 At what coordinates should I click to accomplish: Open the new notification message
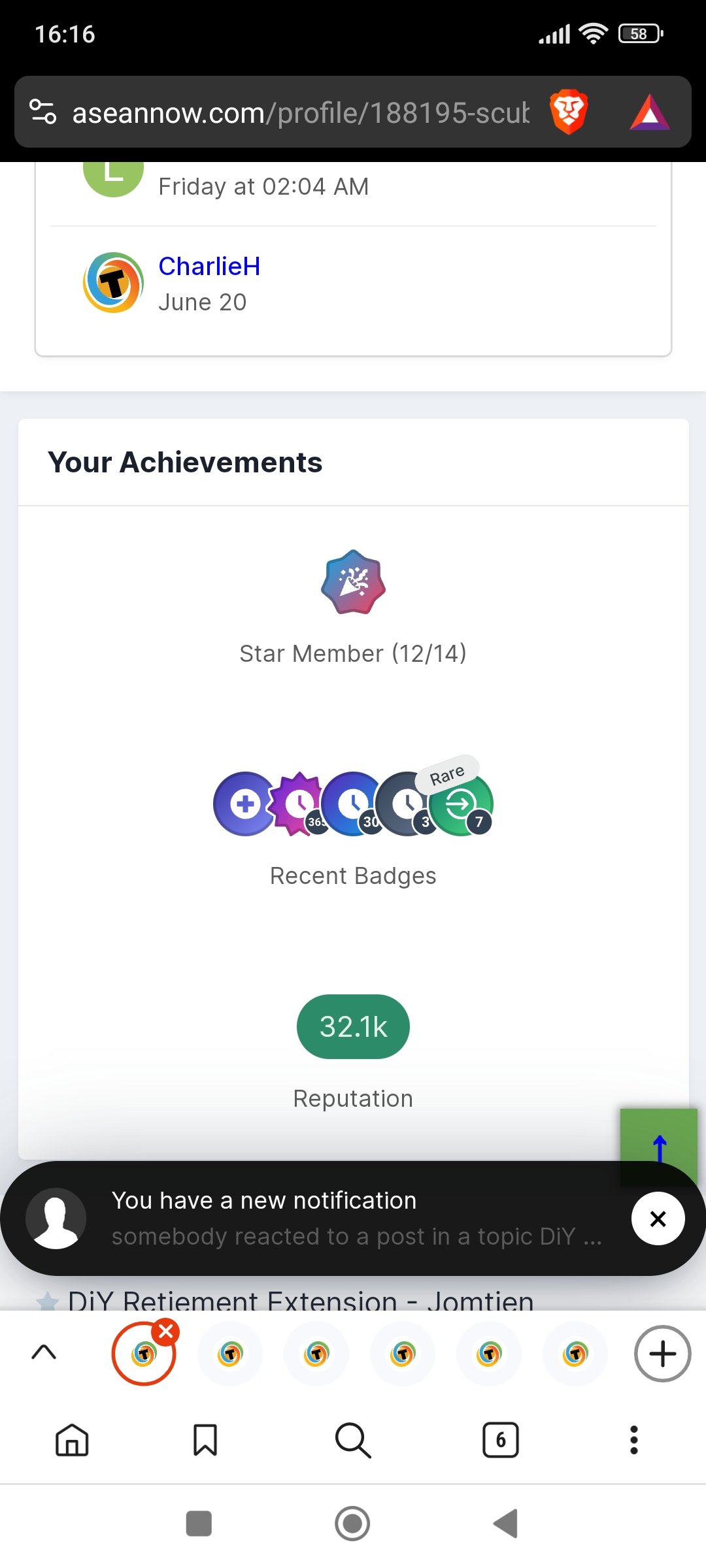(327, 1218)
